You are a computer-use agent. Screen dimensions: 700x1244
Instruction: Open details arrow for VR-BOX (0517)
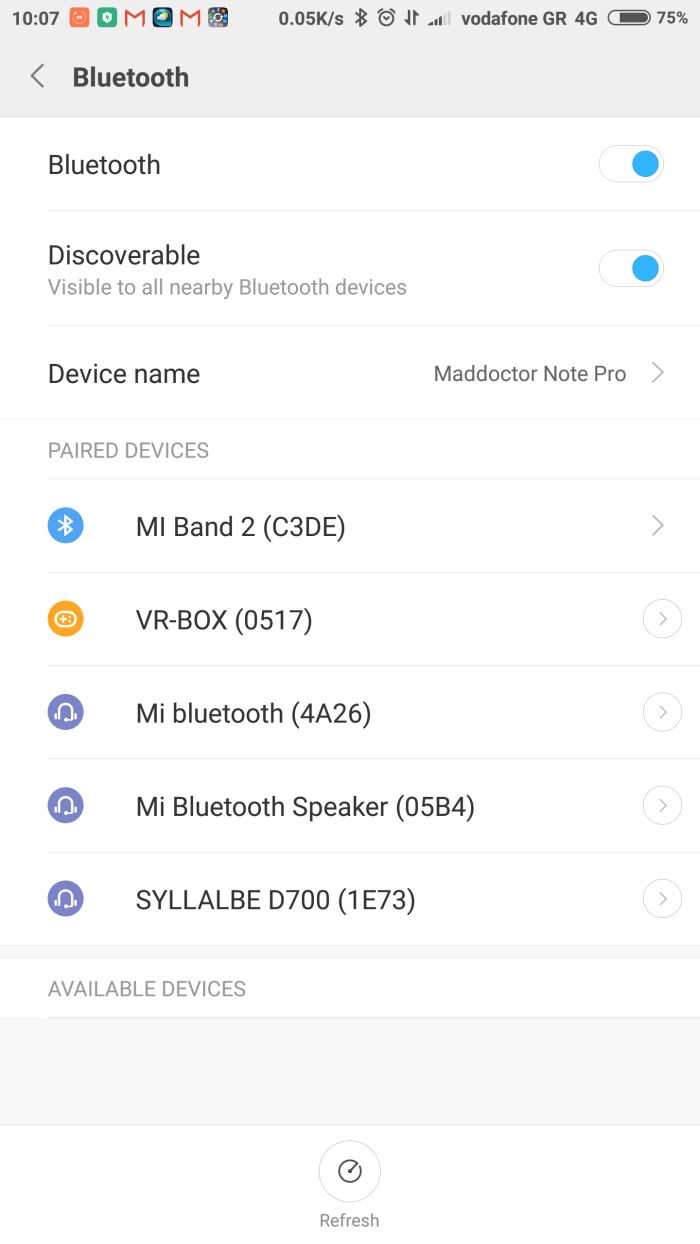[661, 620]
